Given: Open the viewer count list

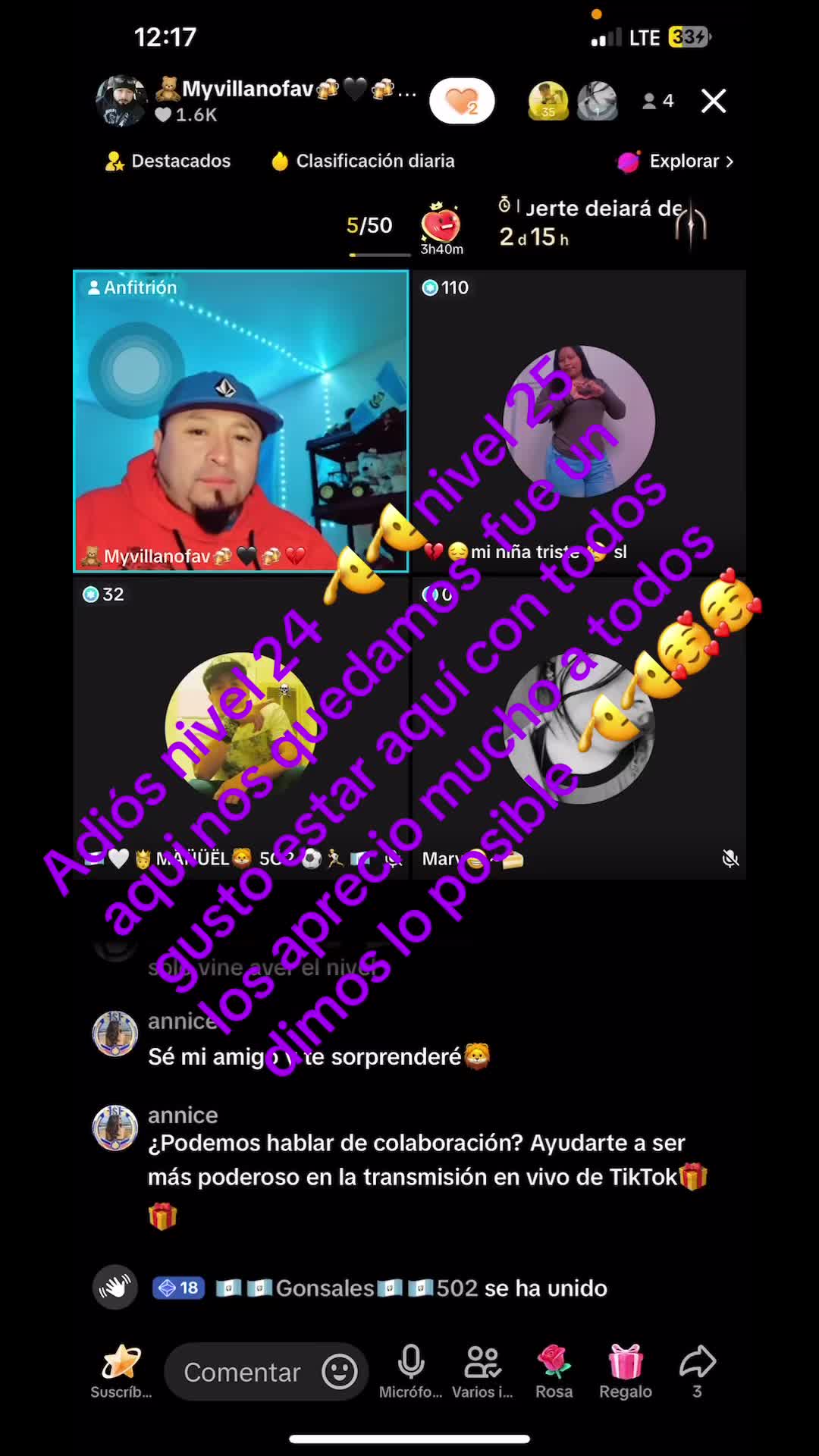Looking at the screenshot, I should tap(657, 101).
